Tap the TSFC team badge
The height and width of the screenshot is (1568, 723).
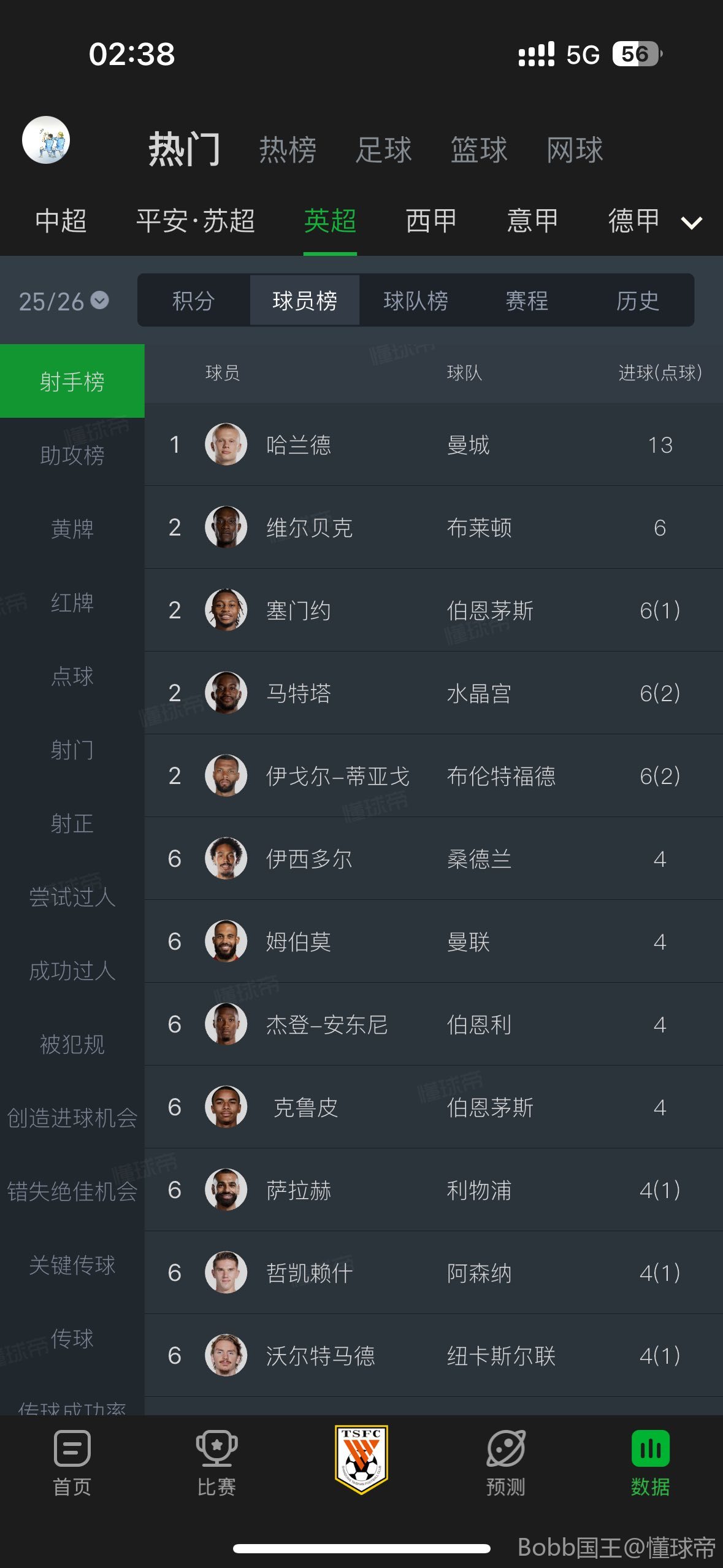[361, 1459]
